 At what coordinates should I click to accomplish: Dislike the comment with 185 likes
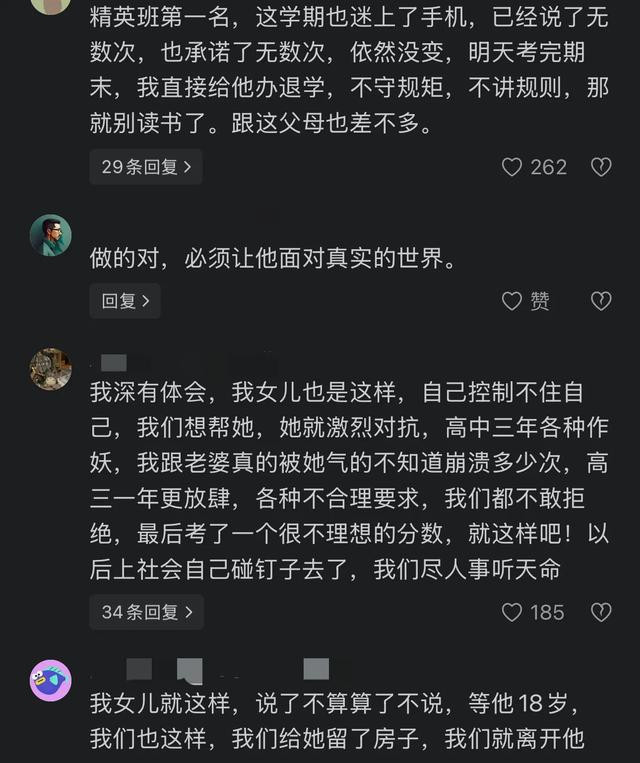pyautogui.click(x=600, y=612)
